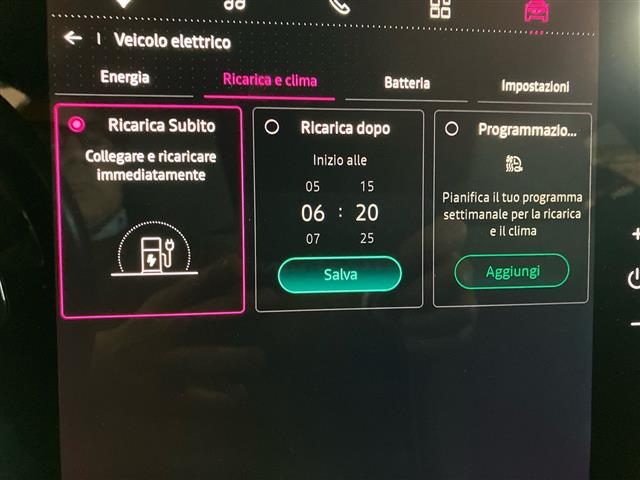Switch to the Energia tab

coord(126,78)
